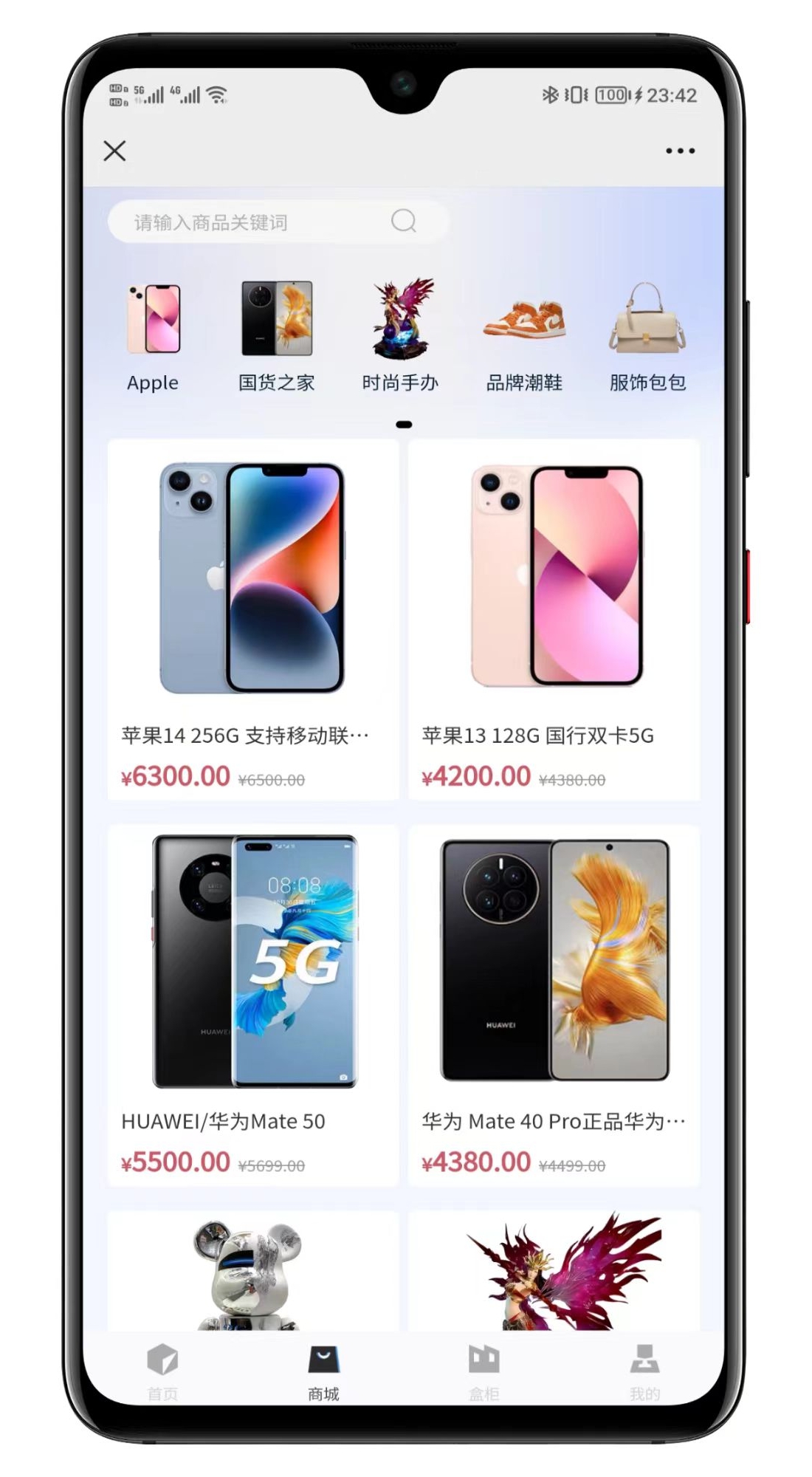Open the 时尚手办 category
The width and height of the screenshot is (812, 1477).
pos(400,337)
